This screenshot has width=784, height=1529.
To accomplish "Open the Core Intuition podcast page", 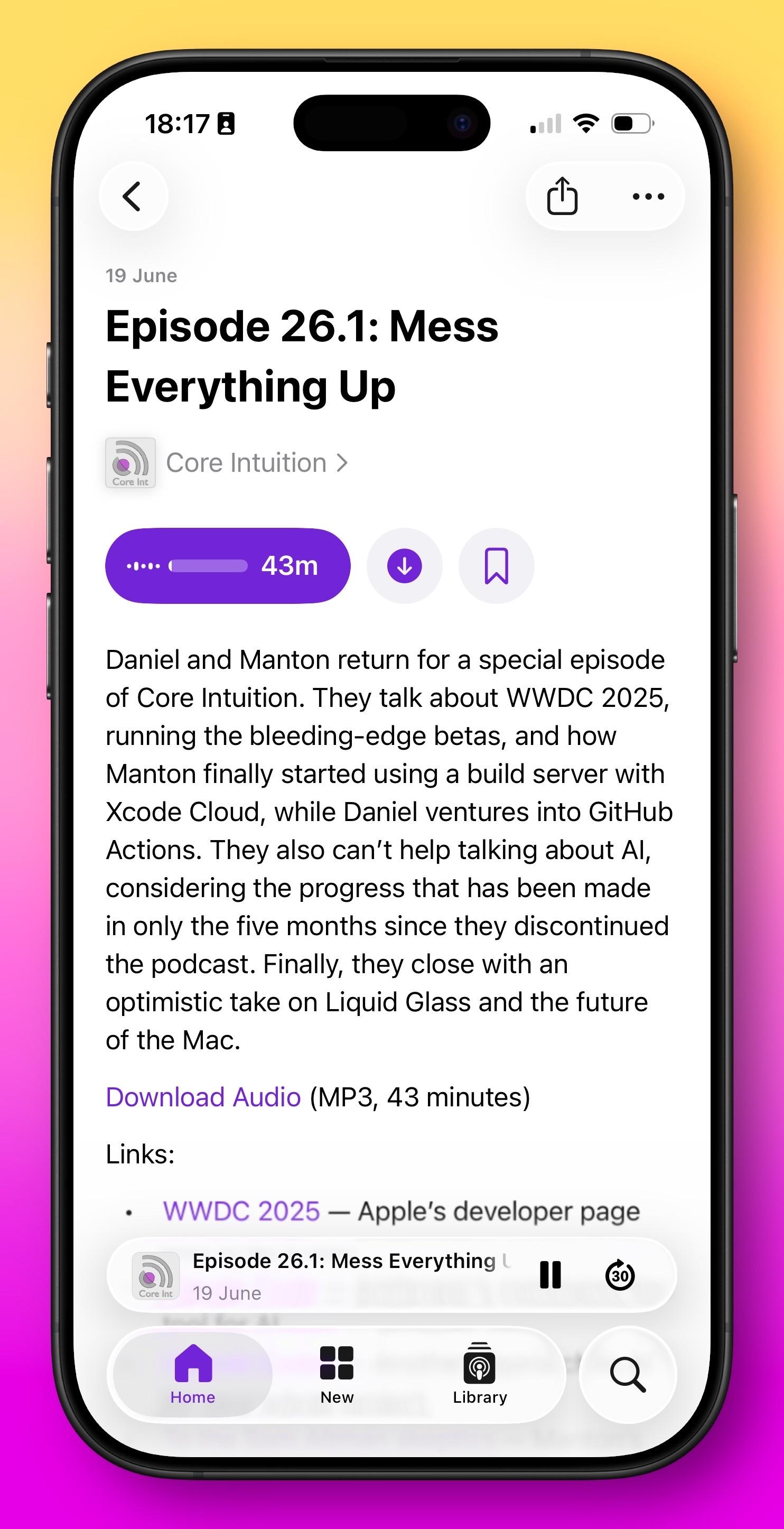I will click(227, 463).
